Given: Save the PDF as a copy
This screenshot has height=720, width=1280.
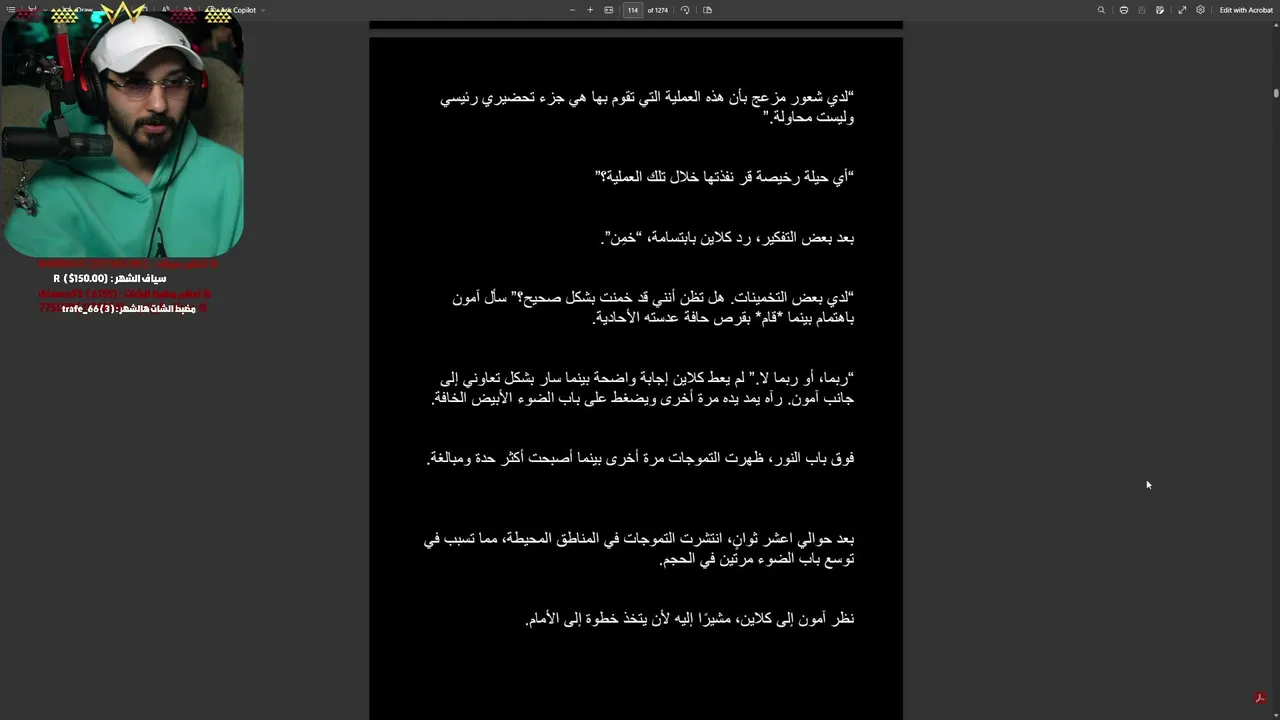Looking at the screenshot, I should pos(1160,10).
